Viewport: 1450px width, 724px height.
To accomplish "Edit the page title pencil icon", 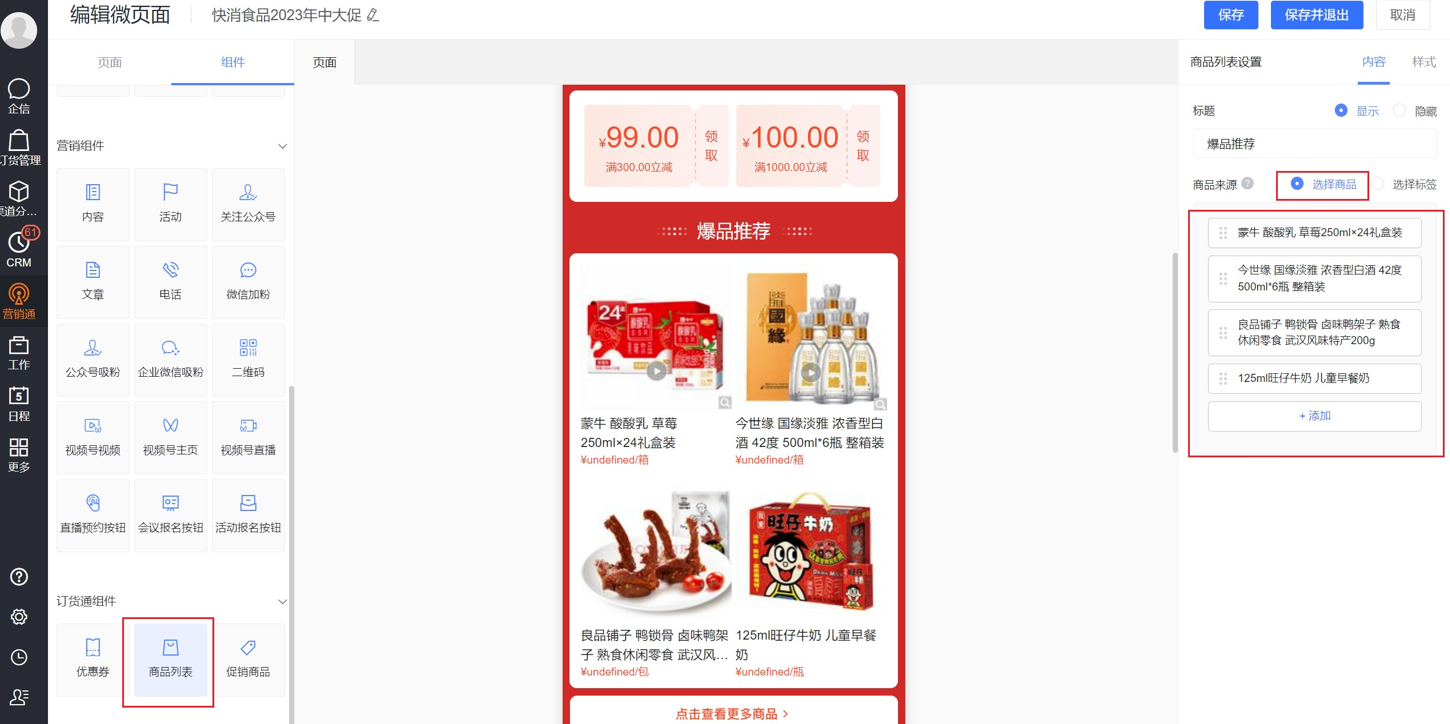I will coord(373,15).
